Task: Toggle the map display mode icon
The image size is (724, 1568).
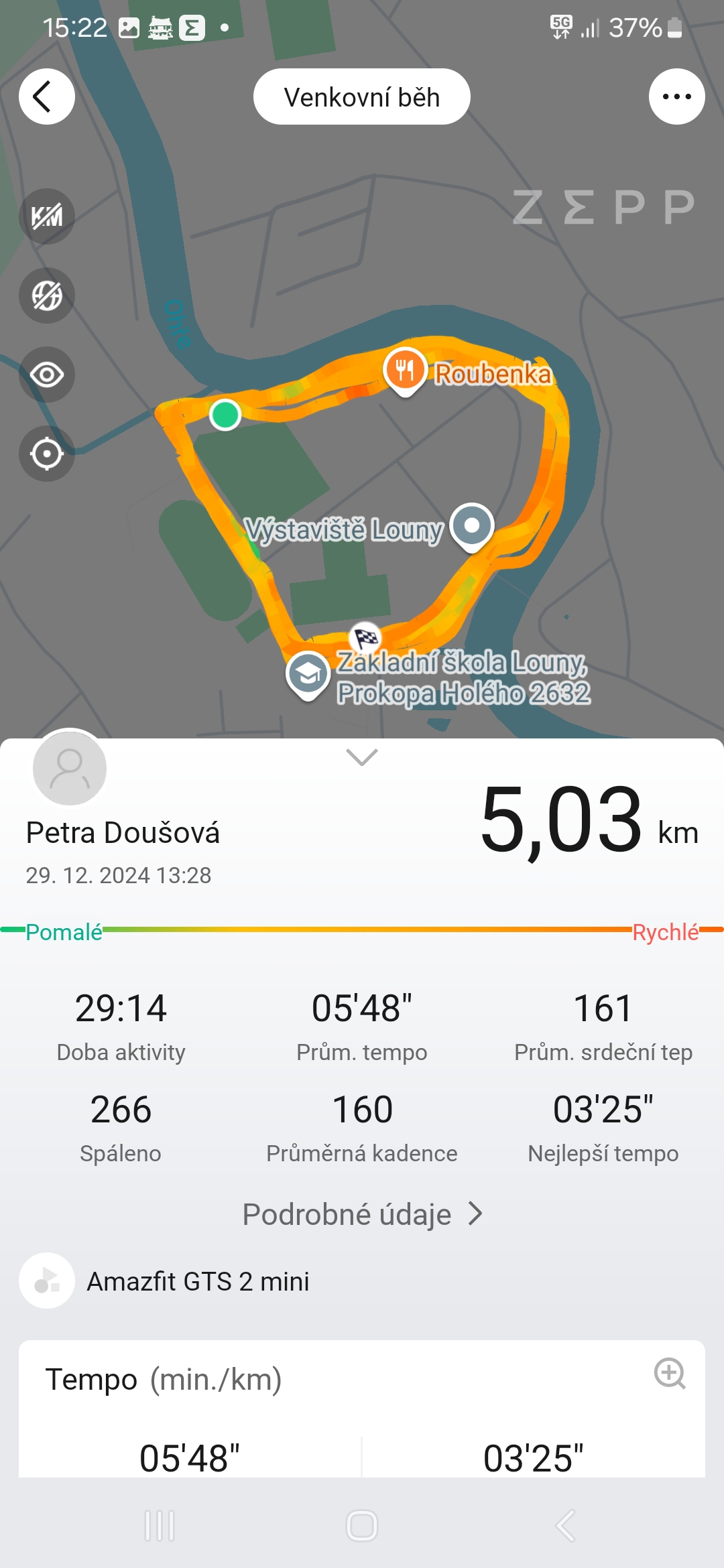Action: (46, 295)
